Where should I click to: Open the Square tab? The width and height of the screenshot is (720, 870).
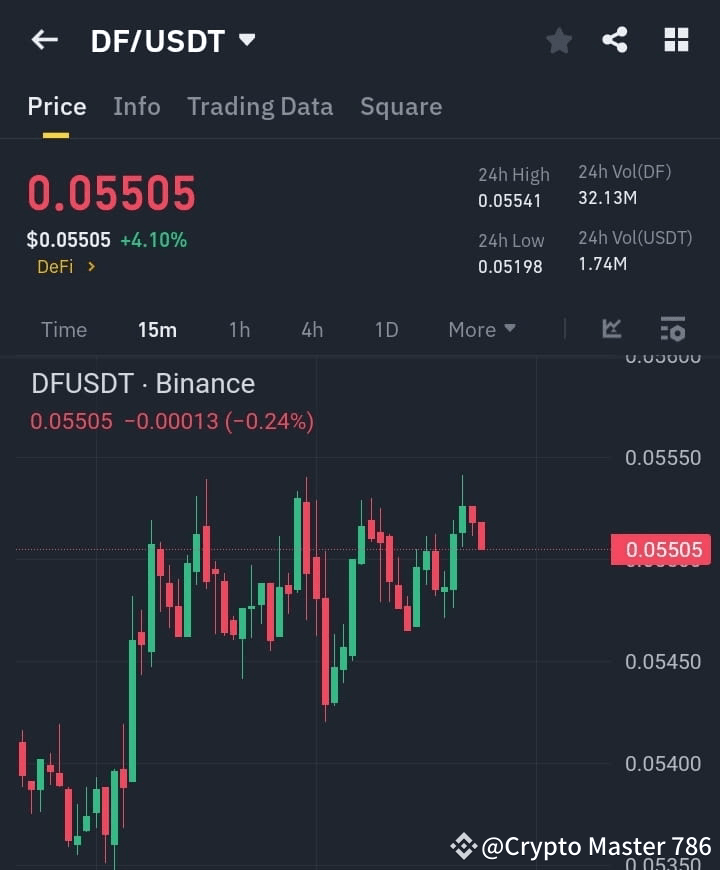[x=401, y=107]
